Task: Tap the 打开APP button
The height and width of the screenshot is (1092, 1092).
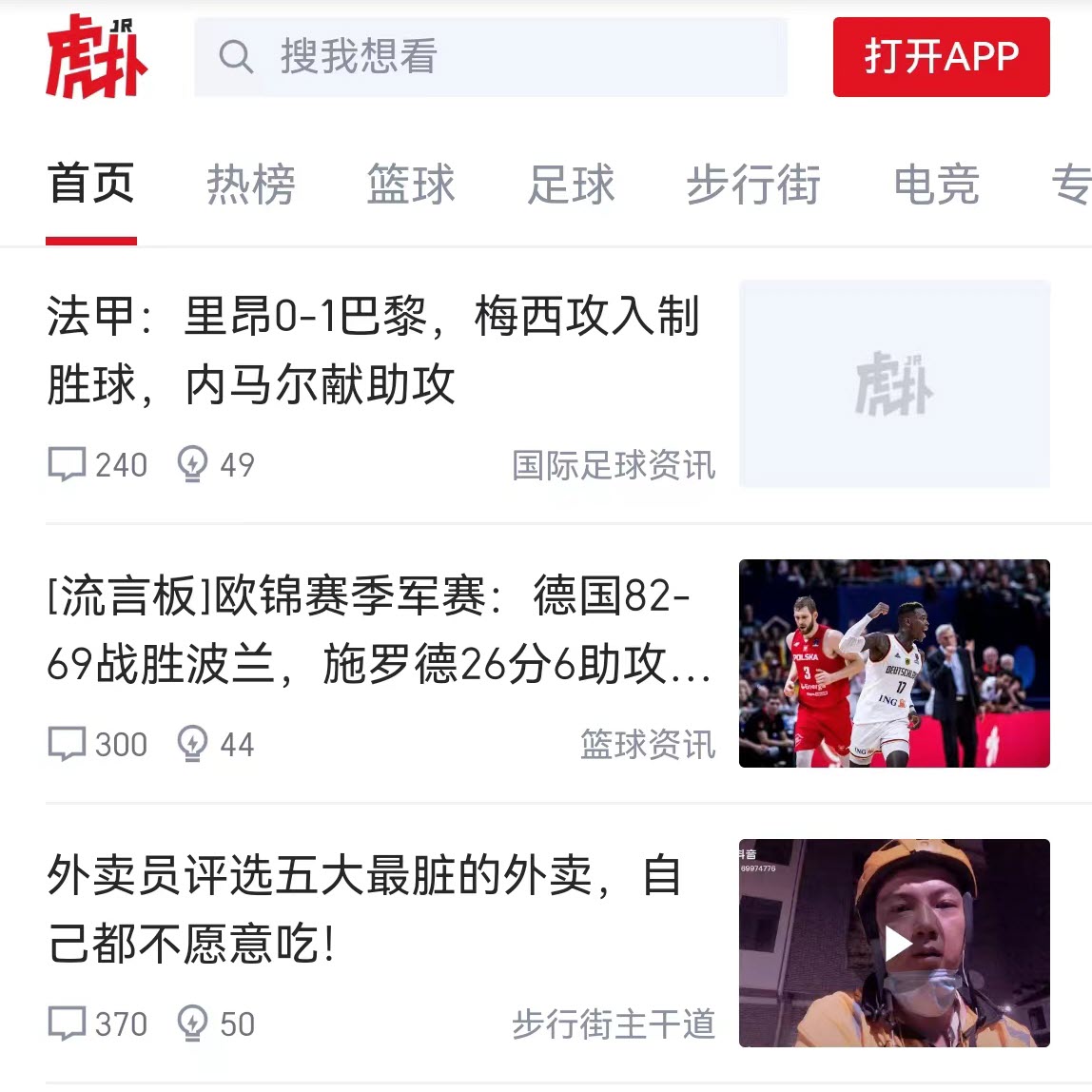Action: coord(941,57)
